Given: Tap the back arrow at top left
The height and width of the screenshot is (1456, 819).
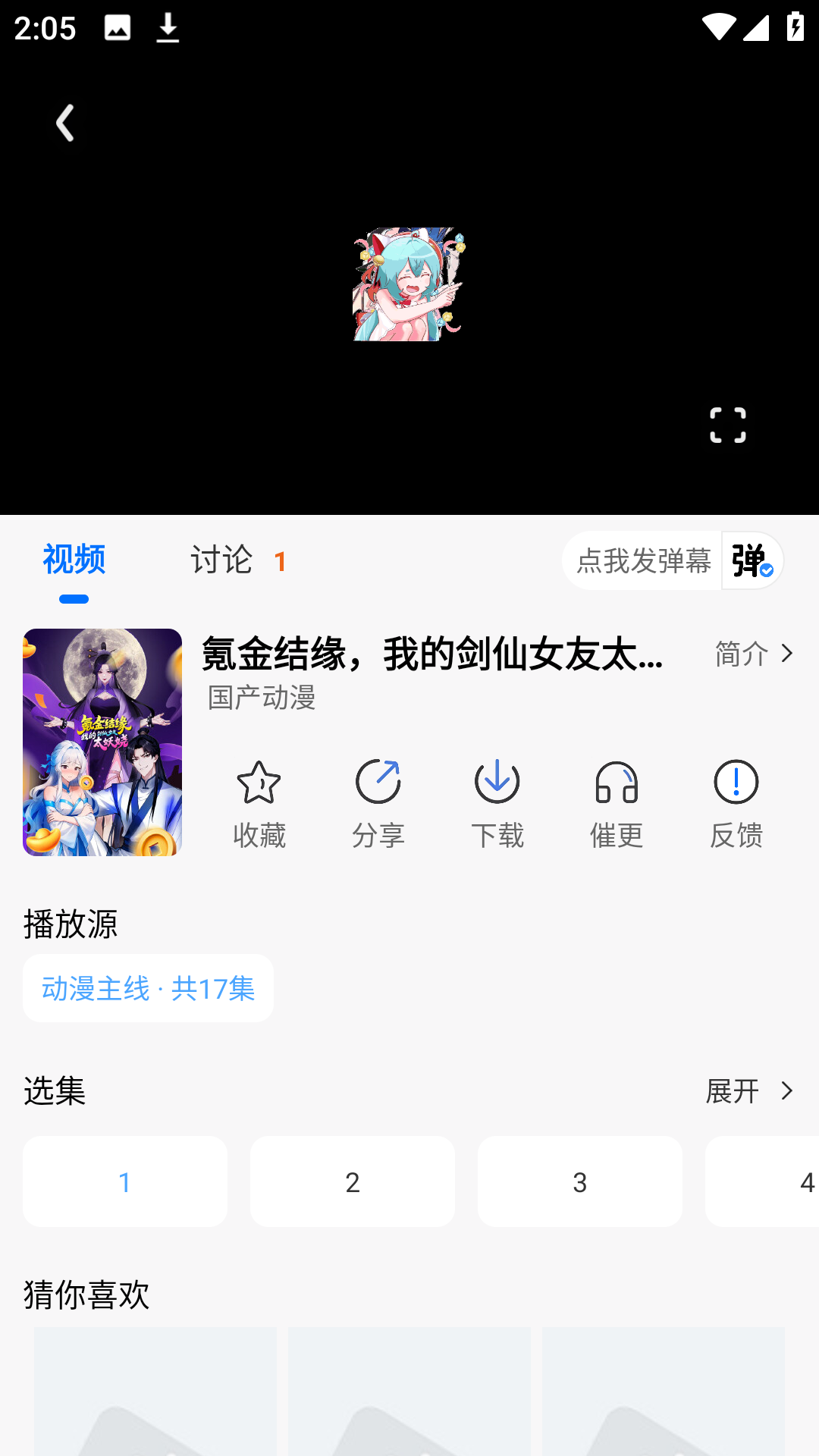Looking at the screenshot, I should pos(64,123).
